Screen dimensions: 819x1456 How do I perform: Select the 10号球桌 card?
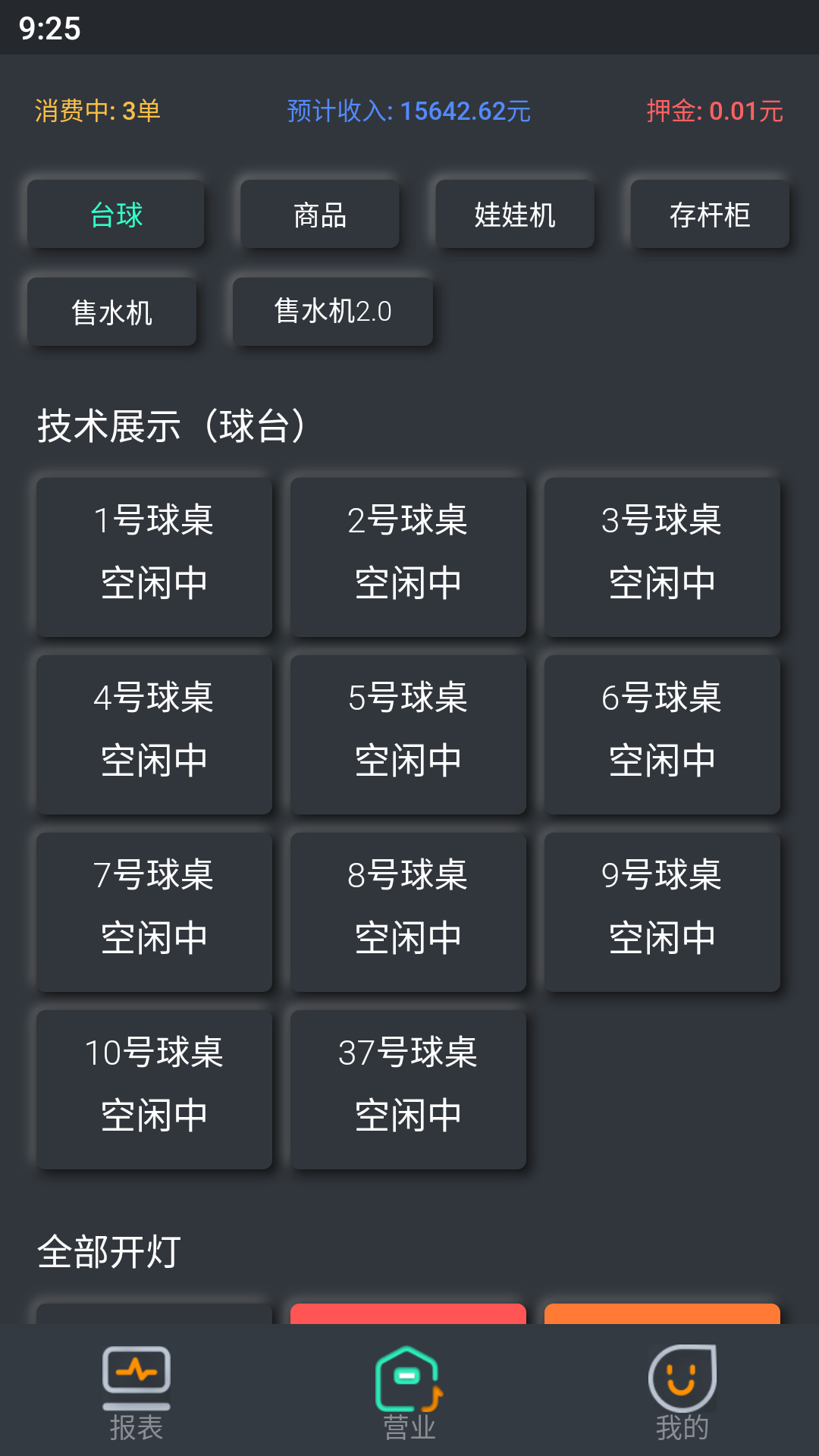click(x=154, y=1090)
